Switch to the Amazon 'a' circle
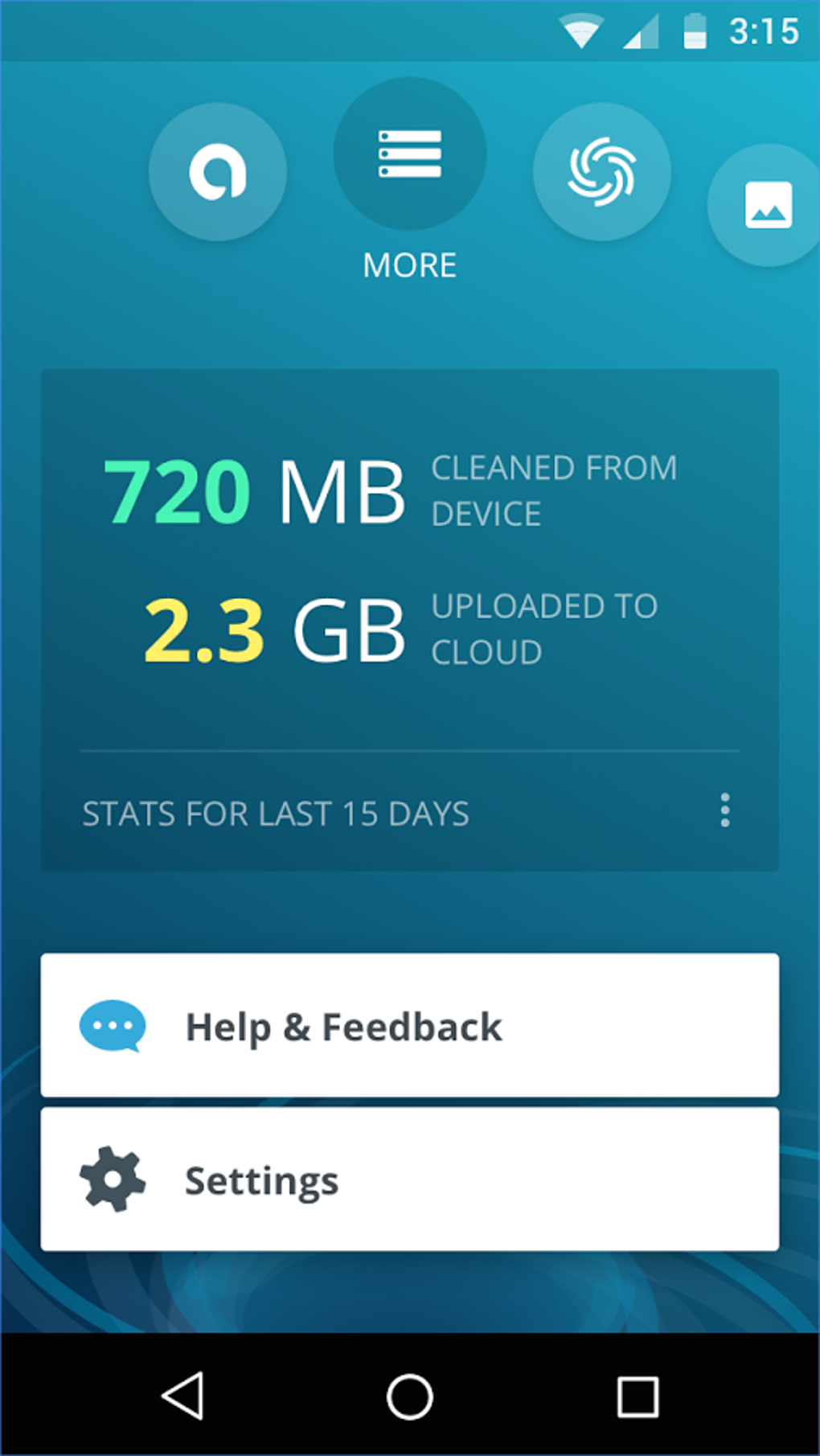The width and height of the screenshot is (820, 1456). [x=218, y=171]
